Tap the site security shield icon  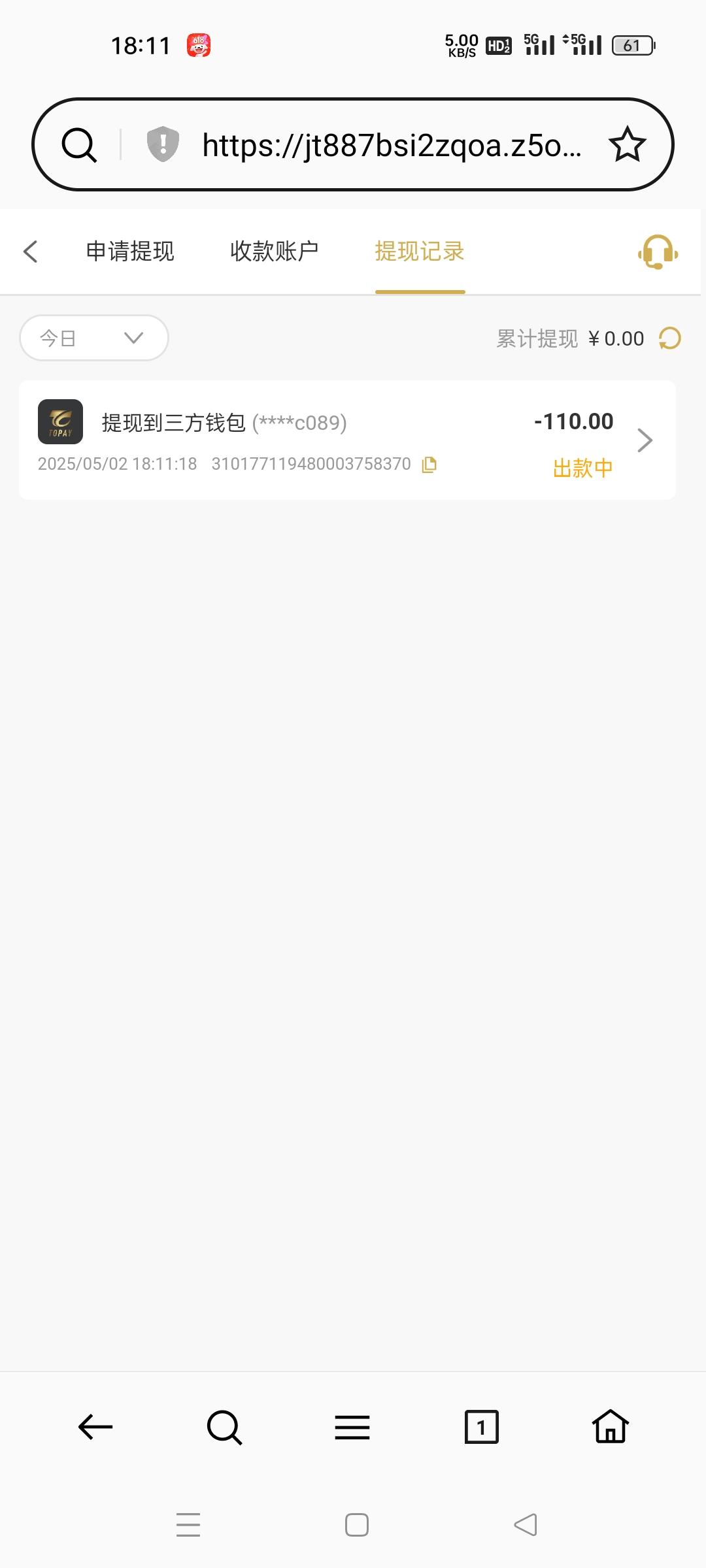pos(163,144)
